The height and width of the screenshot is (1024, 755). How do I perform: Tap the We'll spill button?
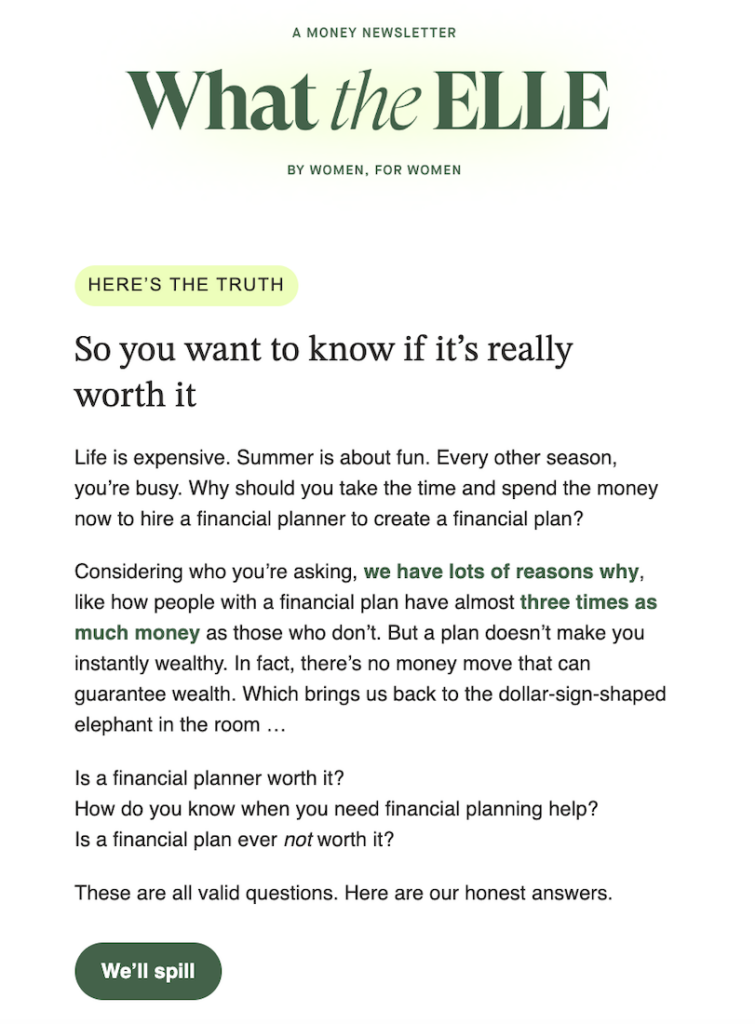(x=148, y=970)
